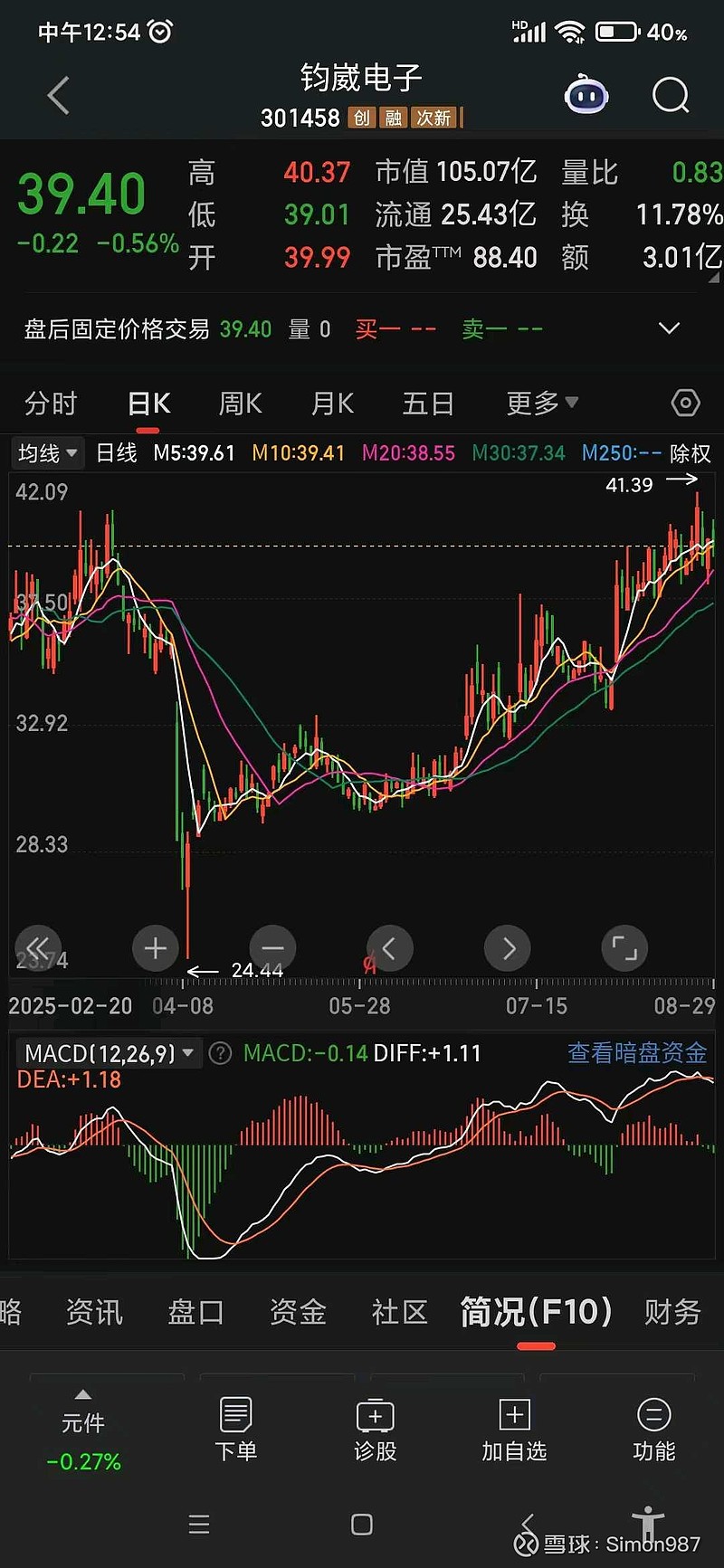Image resolution: width=724 pixels, height=1568 pixels.
Task: Place an order with 下单
Action: [x=235, y=1430]
